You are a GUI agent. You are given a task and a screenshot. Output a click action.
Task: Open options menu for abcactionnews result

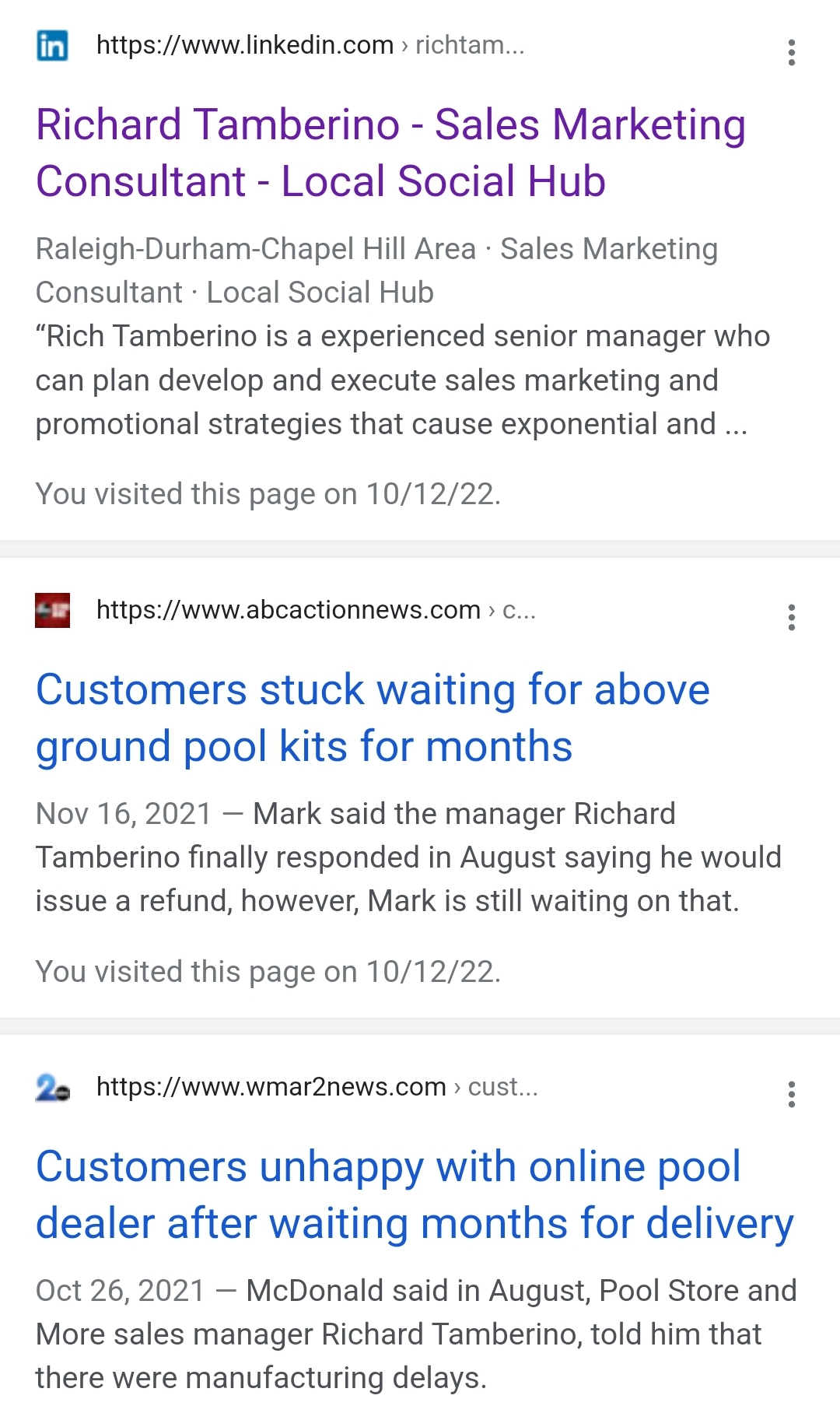791,618
